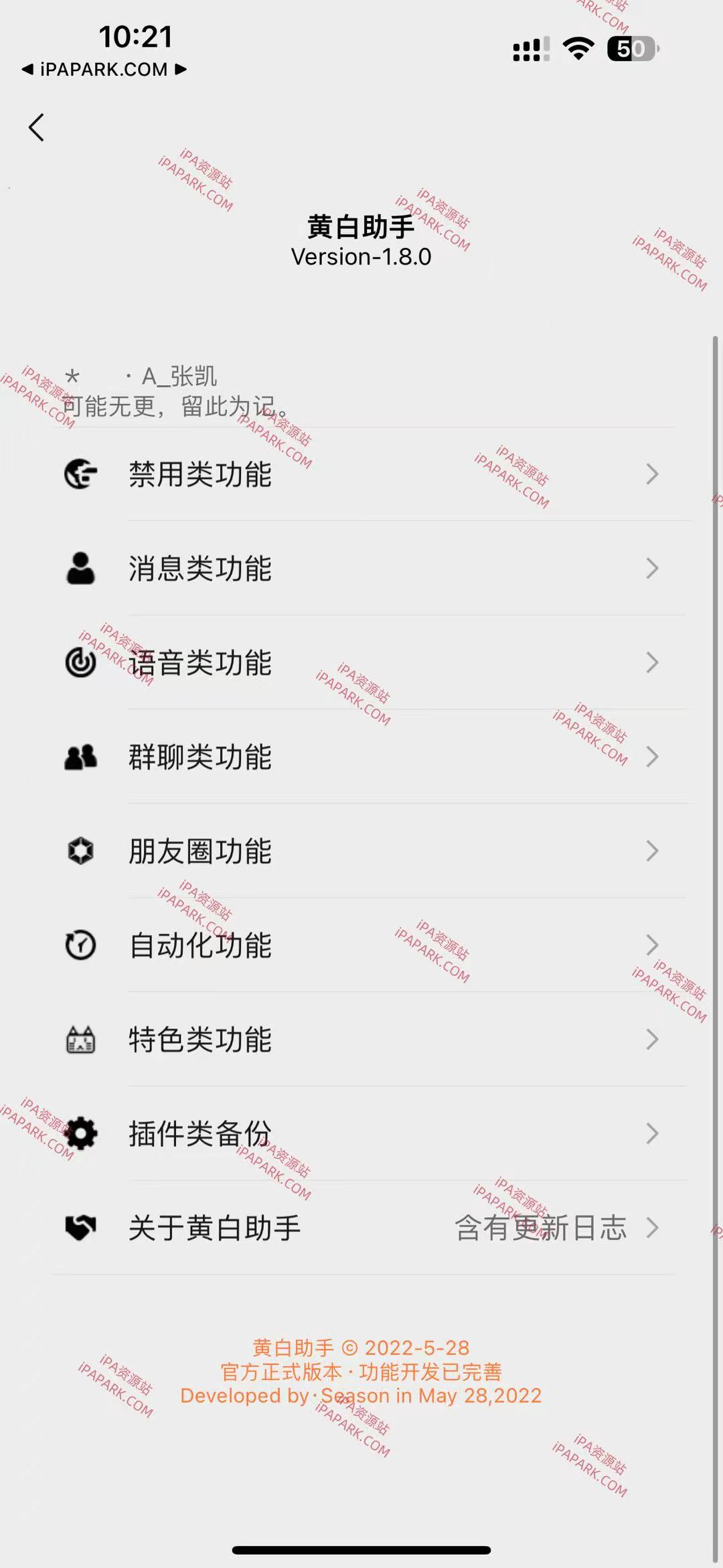Screen dimensions: 723x1568
Task: Tap the handshake icon beside 关于黄白助手
Action: 80,1228
